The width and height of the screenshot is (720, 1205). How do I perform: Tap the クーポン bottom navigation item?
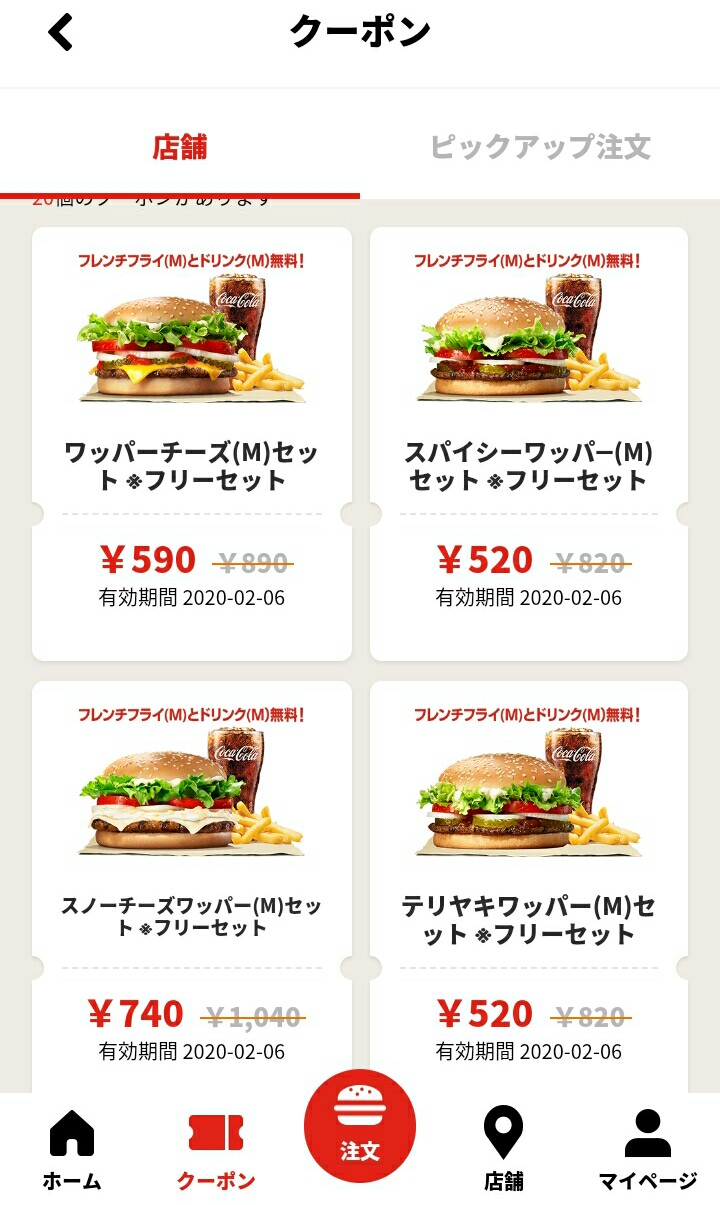coord(216,1150)
